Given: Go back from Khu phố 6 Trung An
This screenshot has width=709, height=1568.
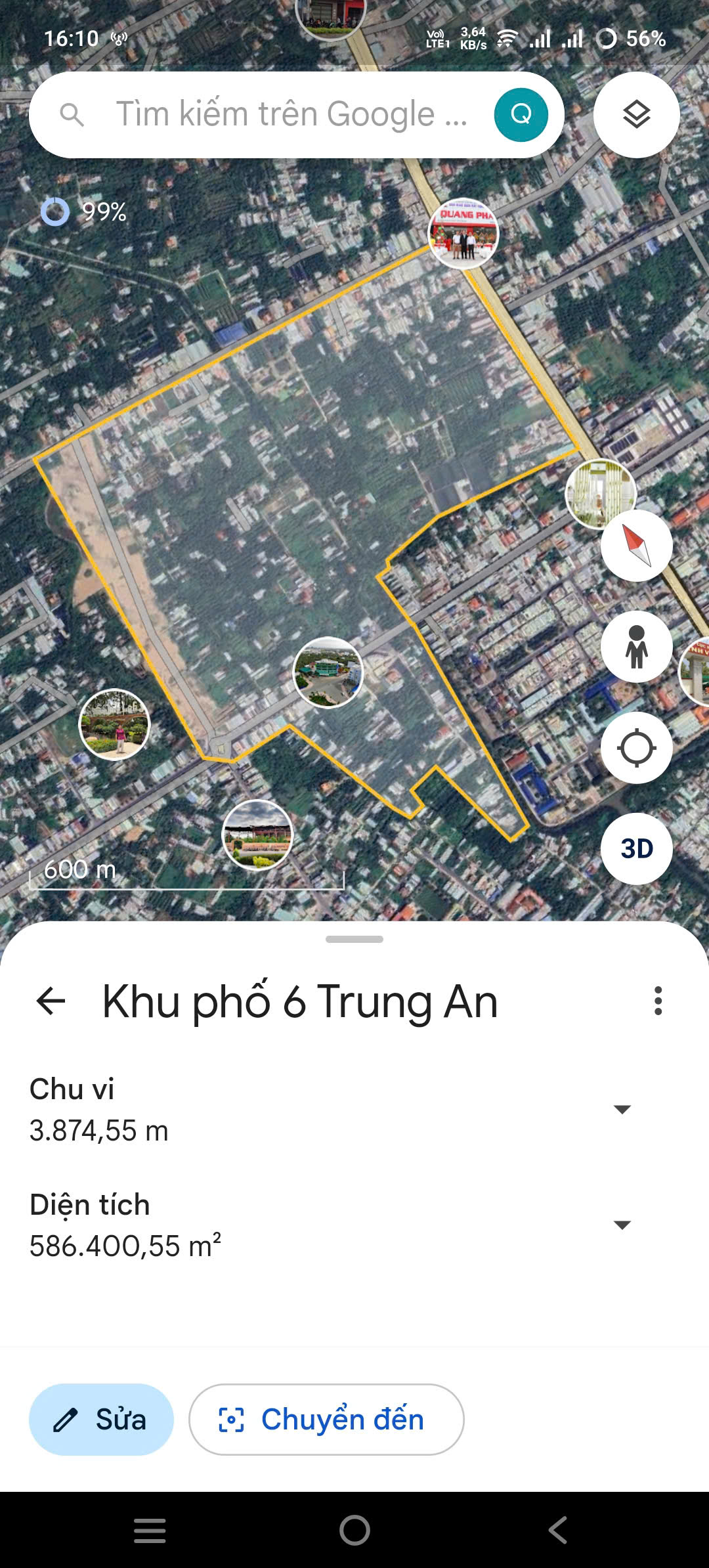Looking at the screenshot, I should point(51,1001).
